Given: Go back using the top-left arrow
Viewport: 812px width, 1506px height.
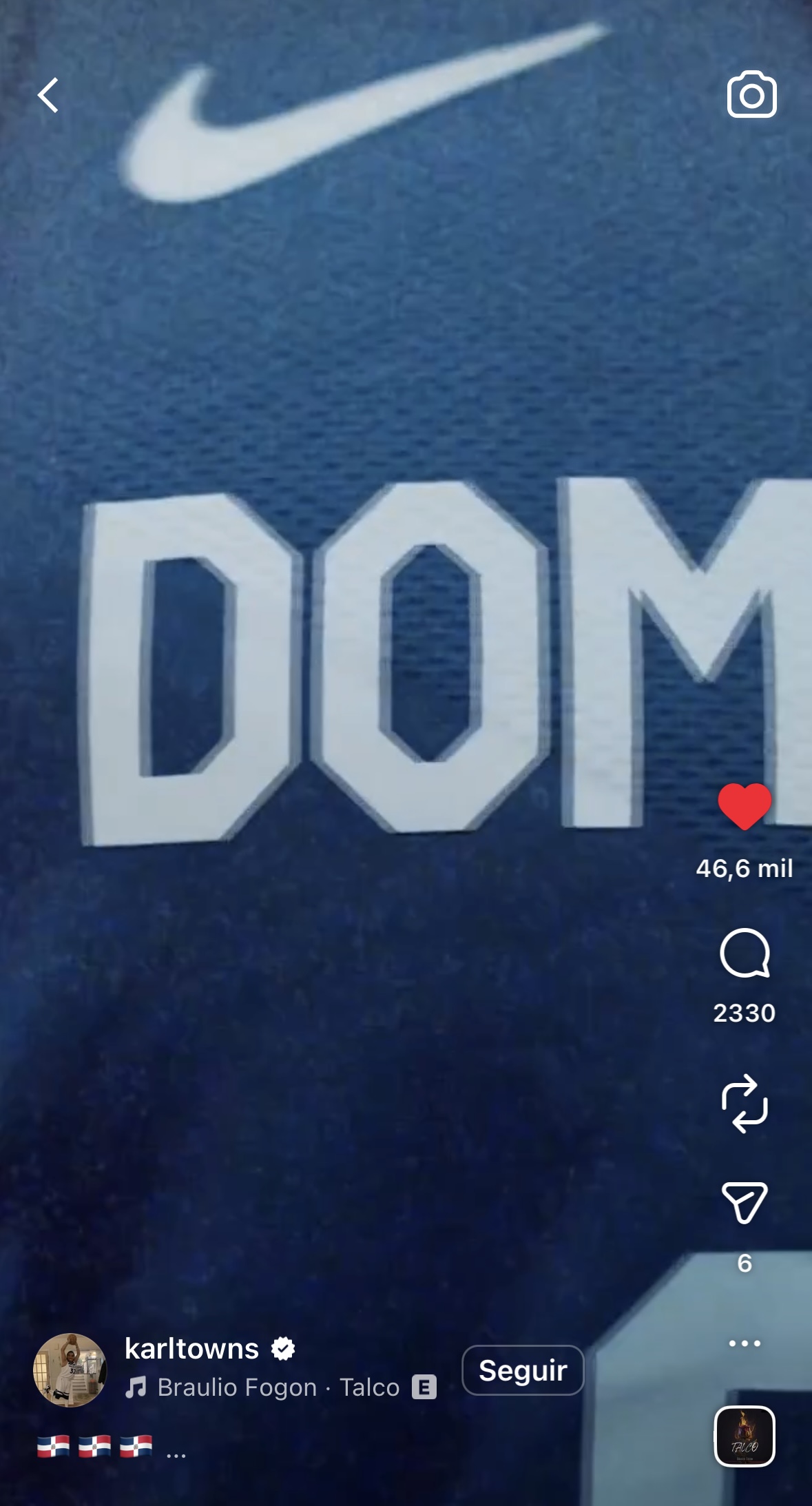Looking at the screenshot, I should coord(48,95).
